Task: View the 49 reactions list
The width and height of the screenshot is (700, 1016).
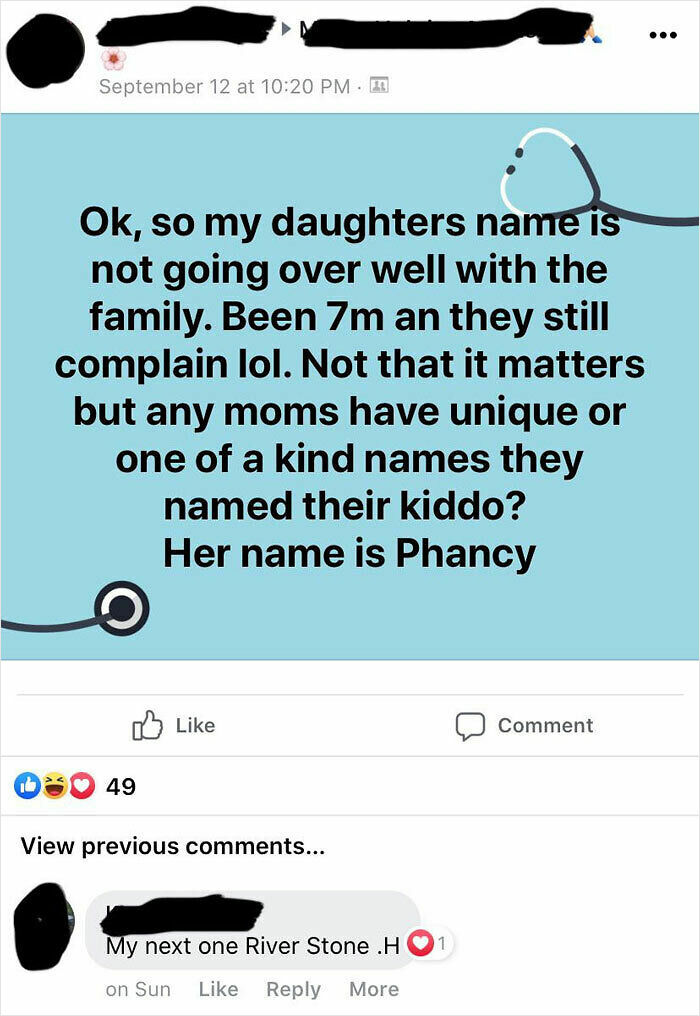Action: coord(75,786)
